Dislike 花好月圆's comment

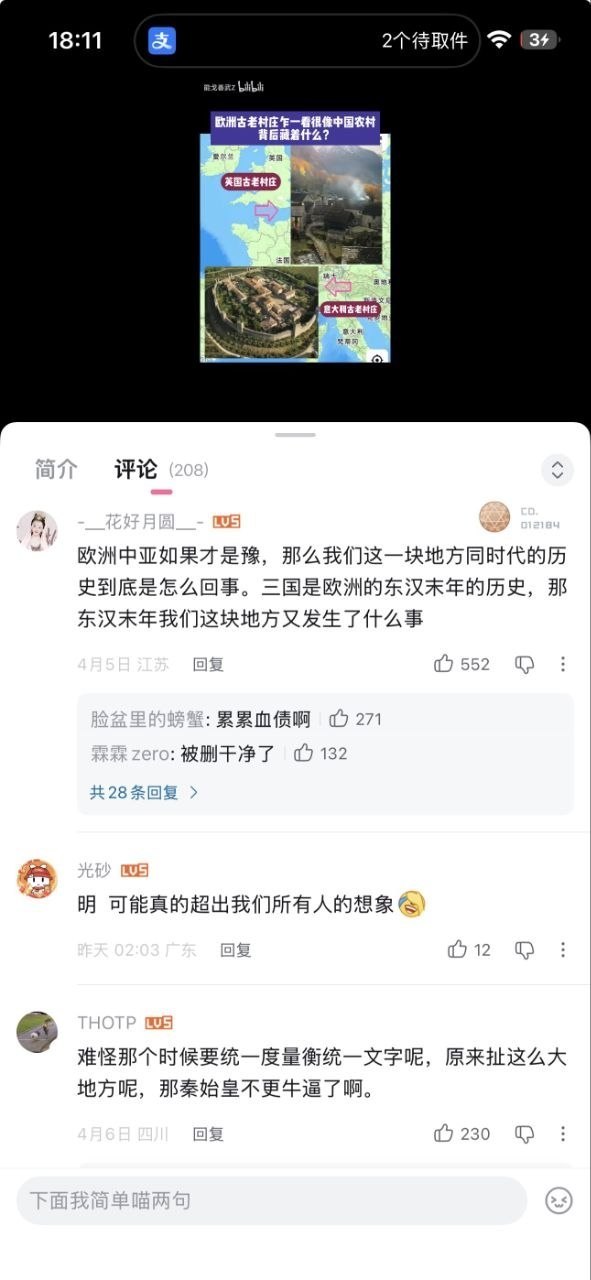(525, 664)
